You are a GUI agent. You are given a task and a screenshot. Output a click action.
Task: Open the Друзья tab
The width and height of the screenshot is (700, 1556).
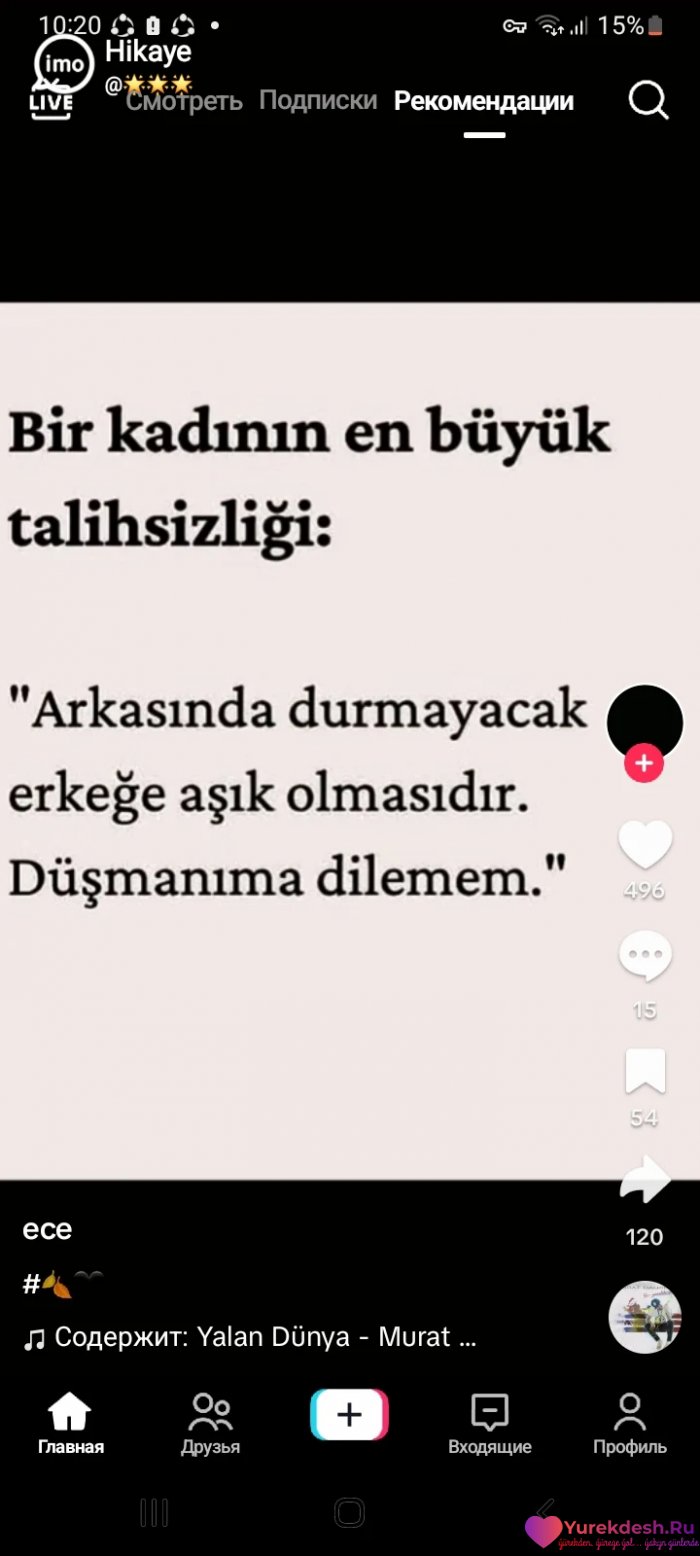[210, 1424]
